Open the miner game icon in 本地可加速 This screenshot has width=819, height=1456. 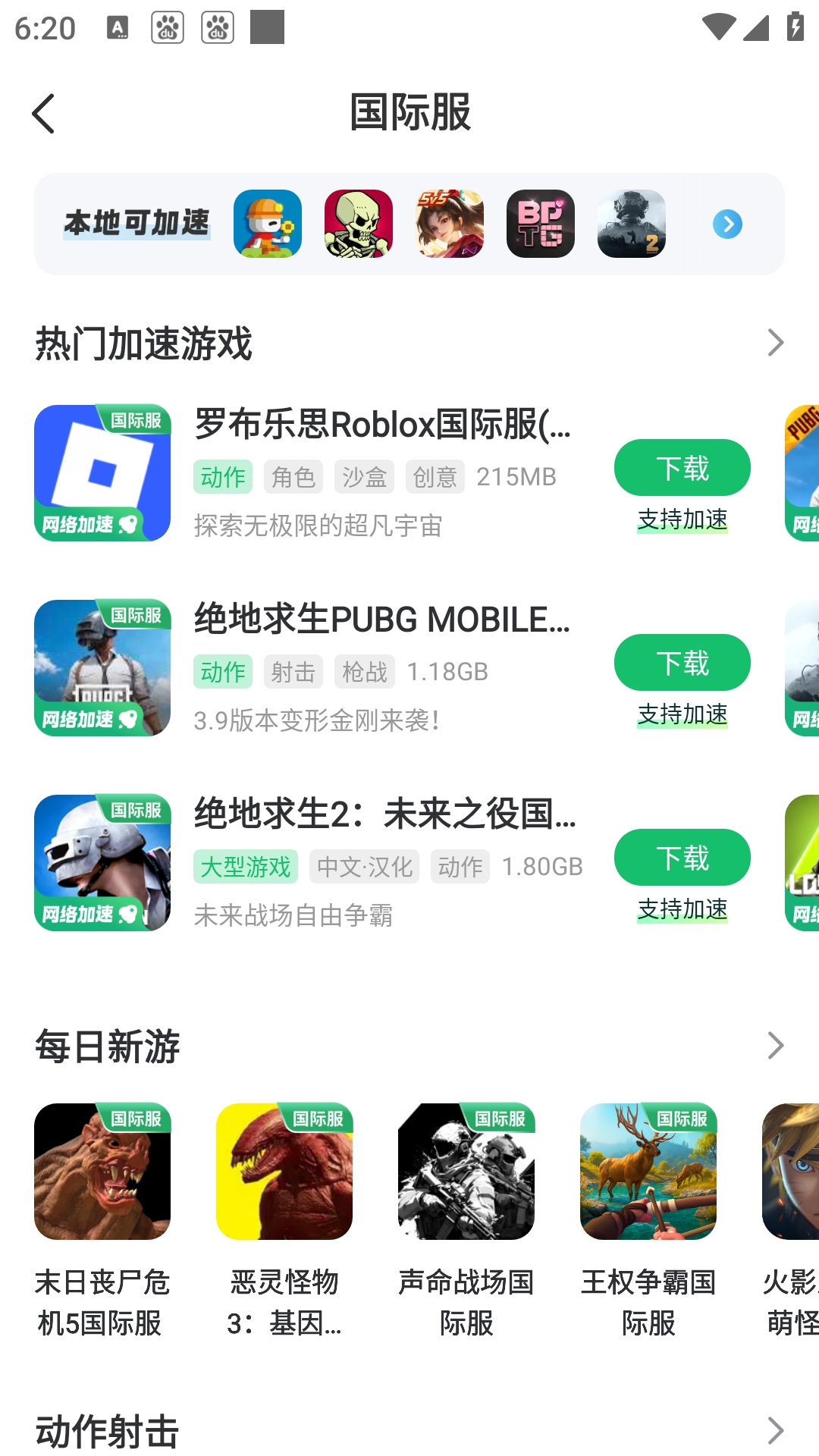(x=268, y=224)
